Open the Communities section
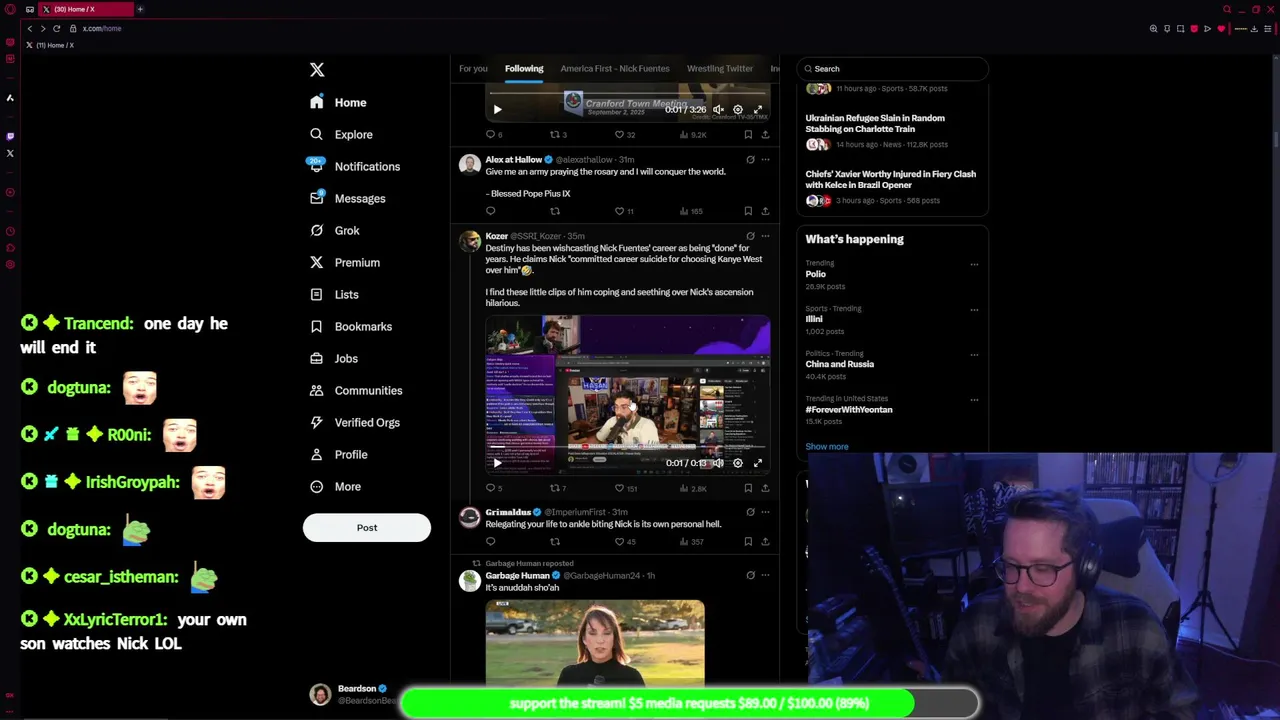 pos(367,390)
